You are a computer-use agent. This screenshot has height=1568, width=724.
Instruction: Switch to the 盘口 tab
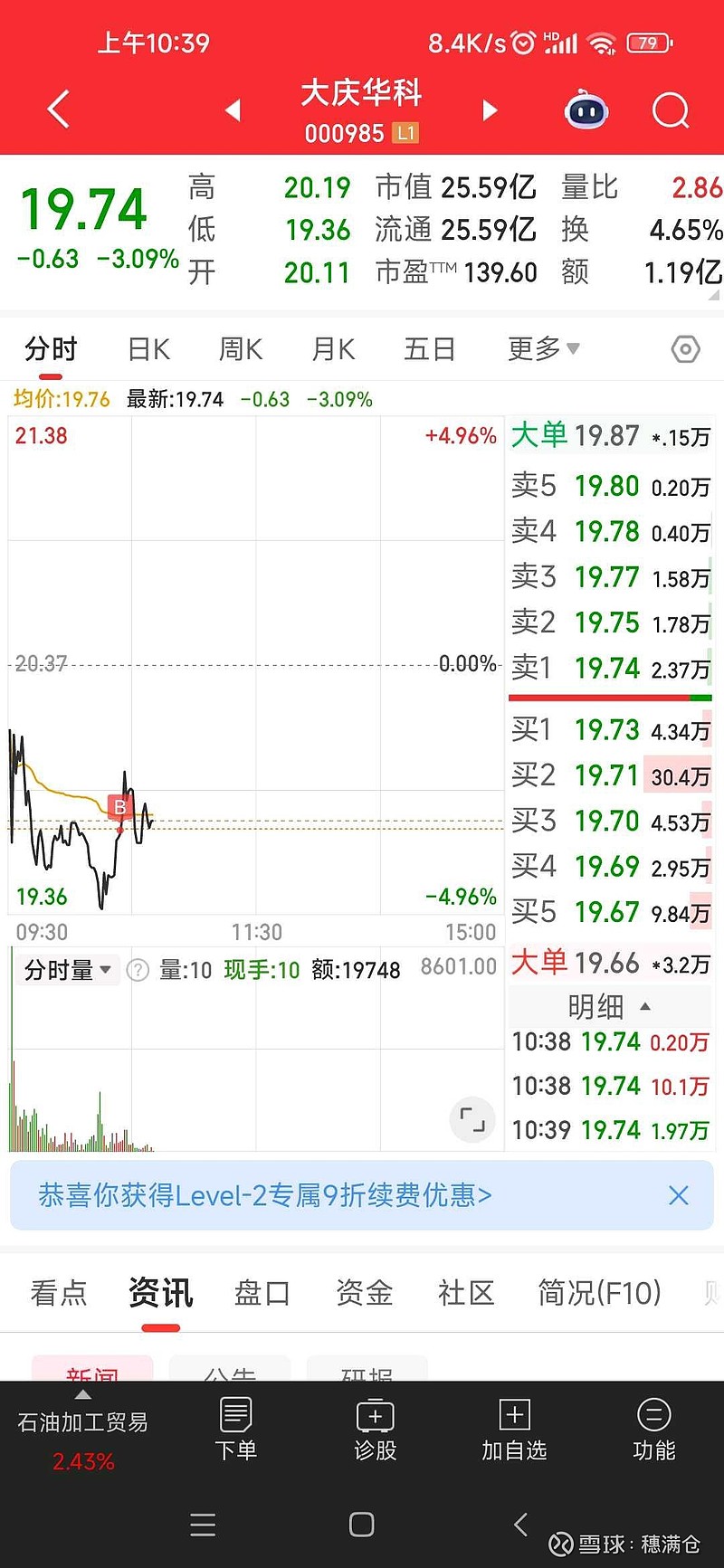click(262, 1293)
